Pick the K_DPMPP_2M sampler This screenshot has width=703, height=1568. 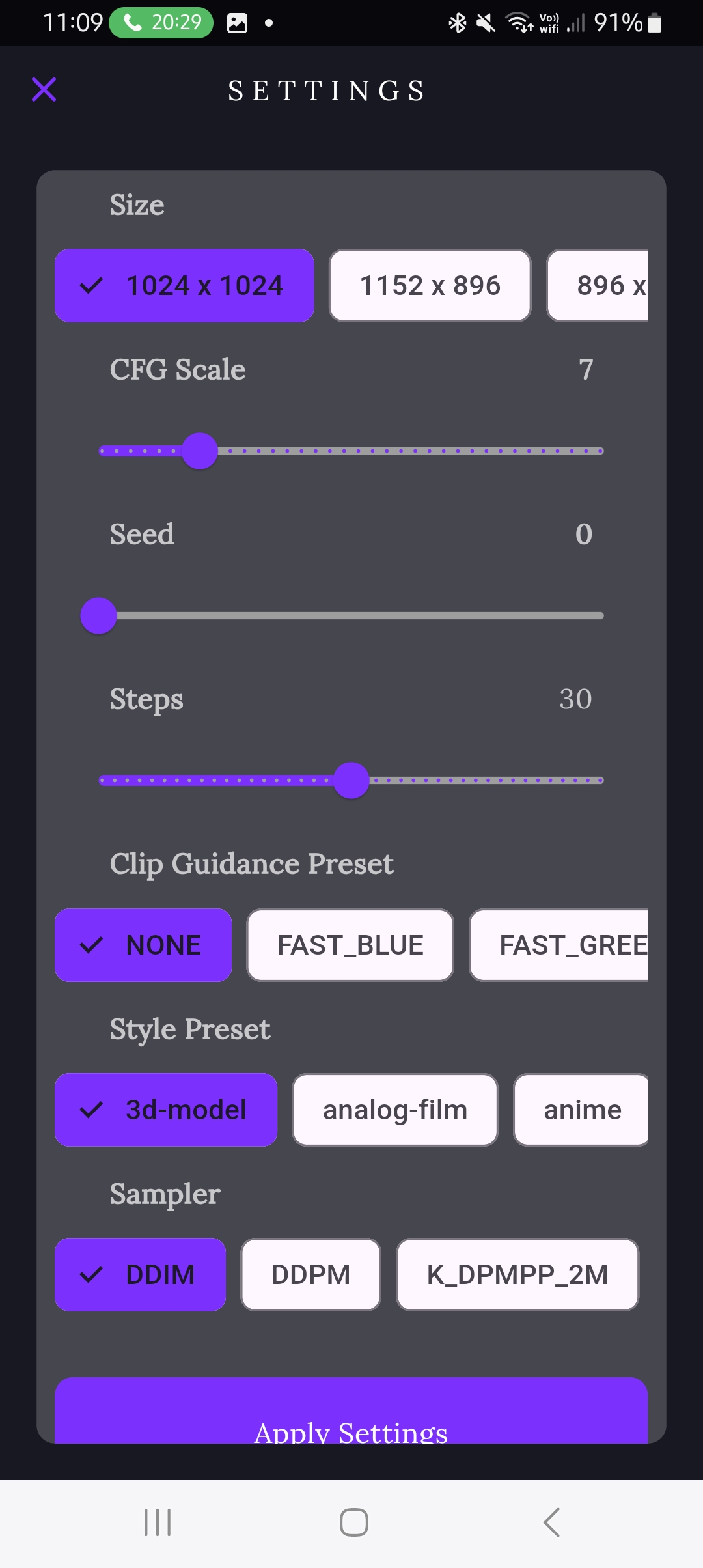(x=517, y=1274)
